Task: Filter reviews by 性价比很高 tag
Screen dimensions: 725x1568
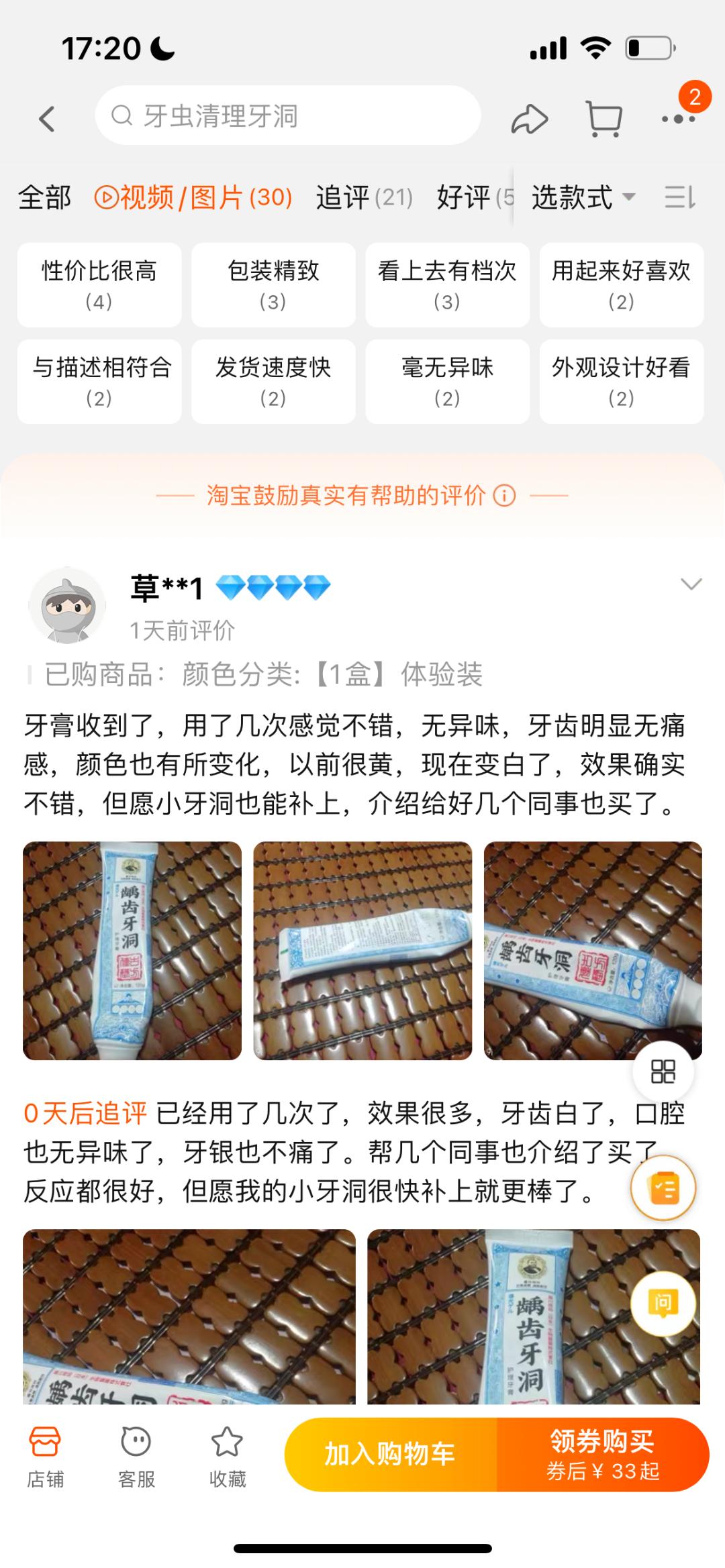Action: pos(98,285)
